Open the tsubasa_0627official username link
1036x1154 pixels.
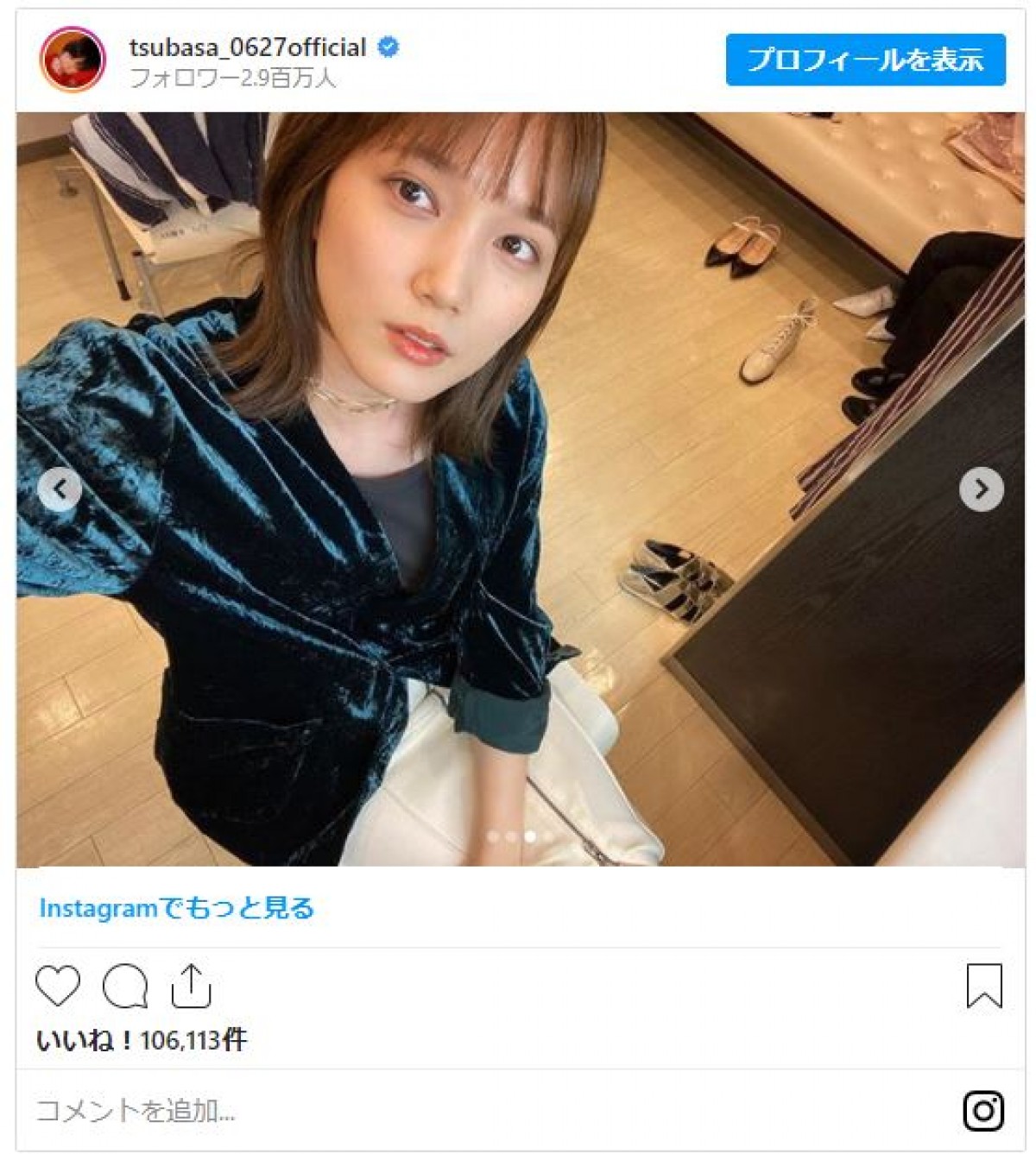(247, 47)
